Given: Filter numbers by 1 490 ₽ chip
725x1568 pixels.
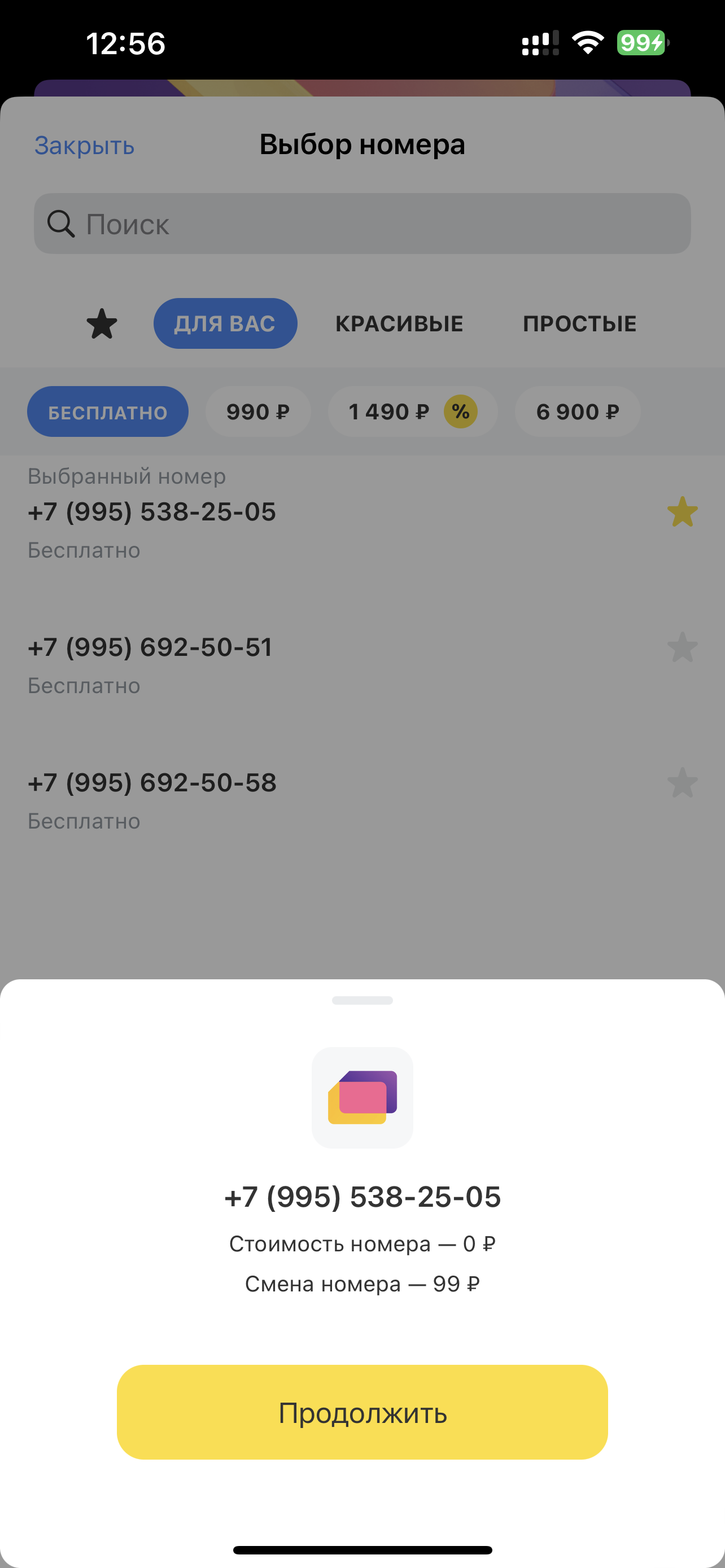Looking at the screenshot, I should pos(413,411).
